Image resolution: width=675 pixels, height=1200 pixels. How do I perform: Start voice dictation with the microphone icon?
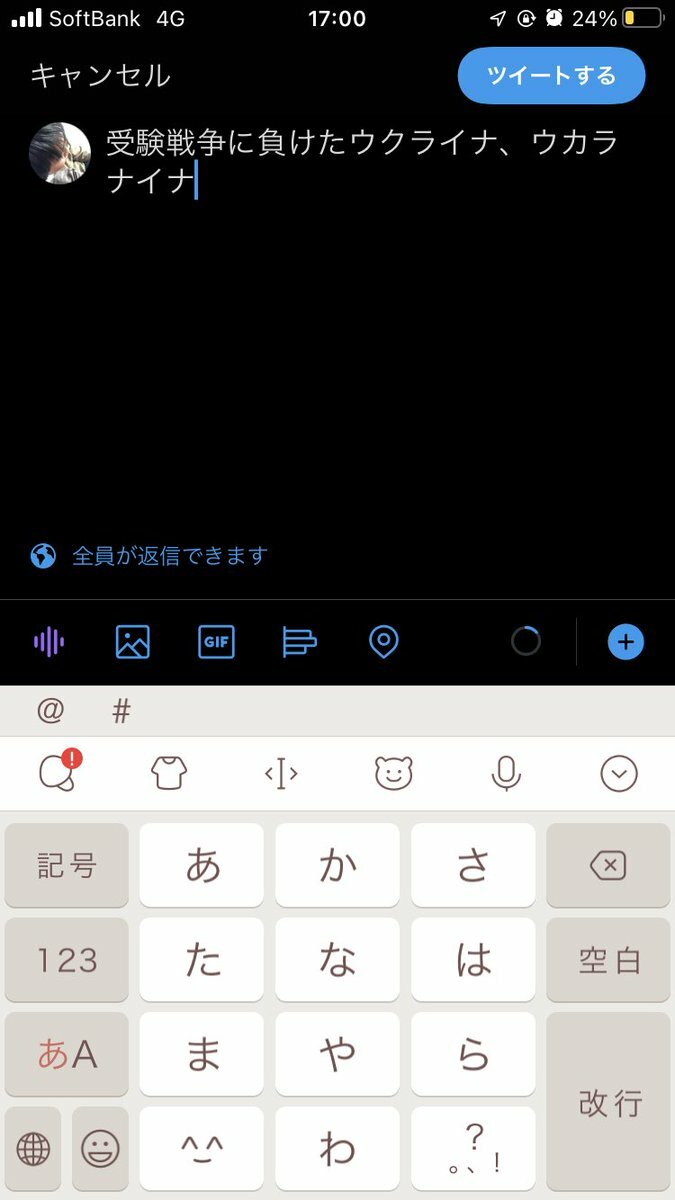pos(506,773)
